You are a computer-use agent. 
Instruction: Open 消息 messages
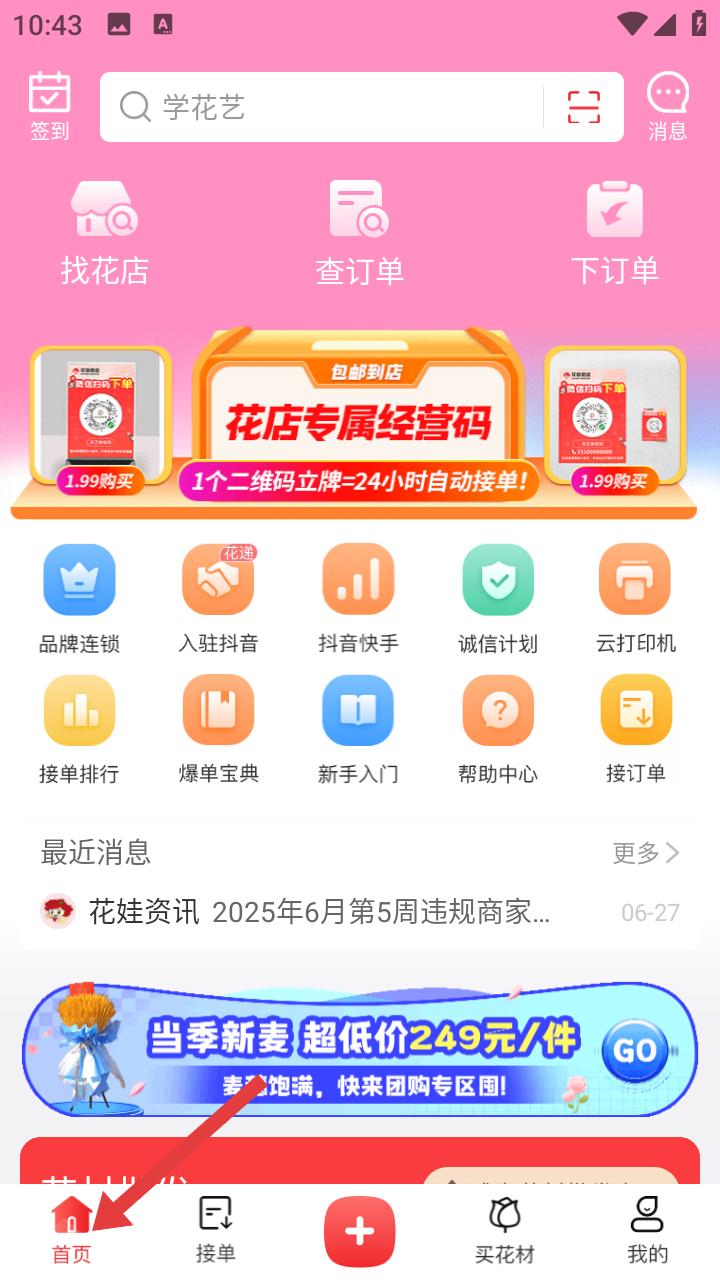coord(667,106)
